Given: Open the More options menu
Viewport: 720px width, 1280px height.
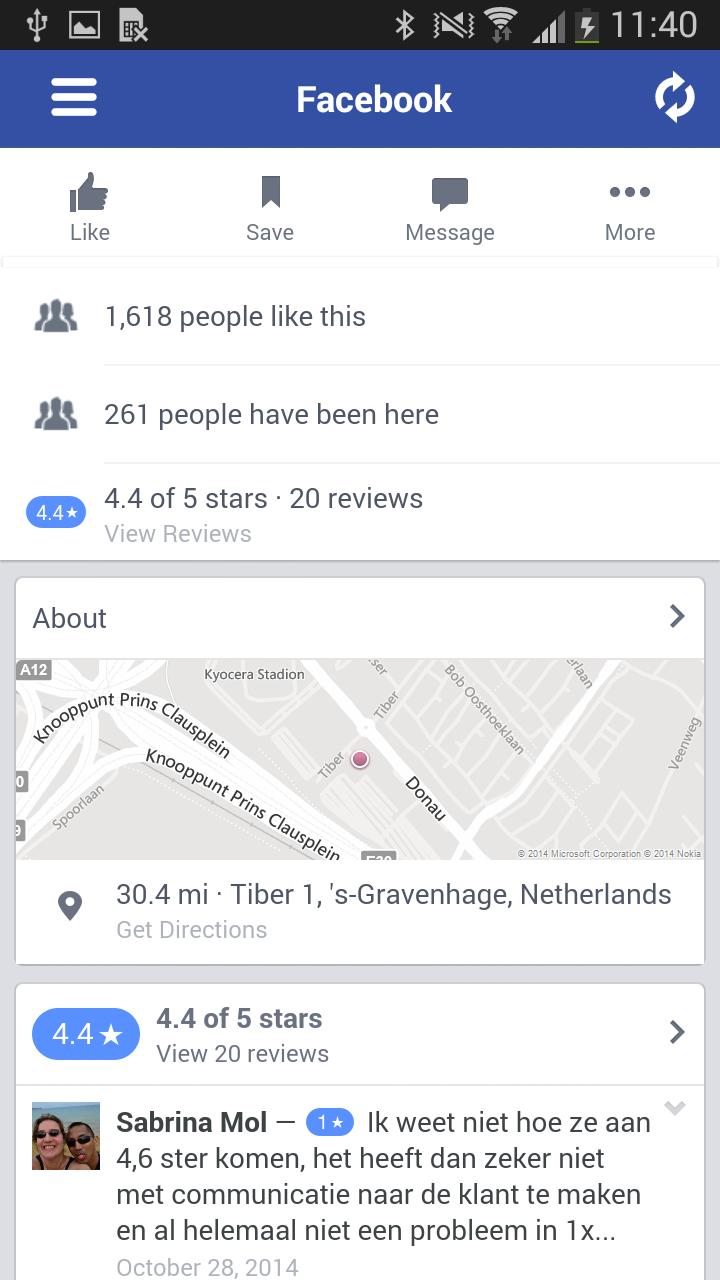Looking at the screenshot, I should click(x=630, y=208).
